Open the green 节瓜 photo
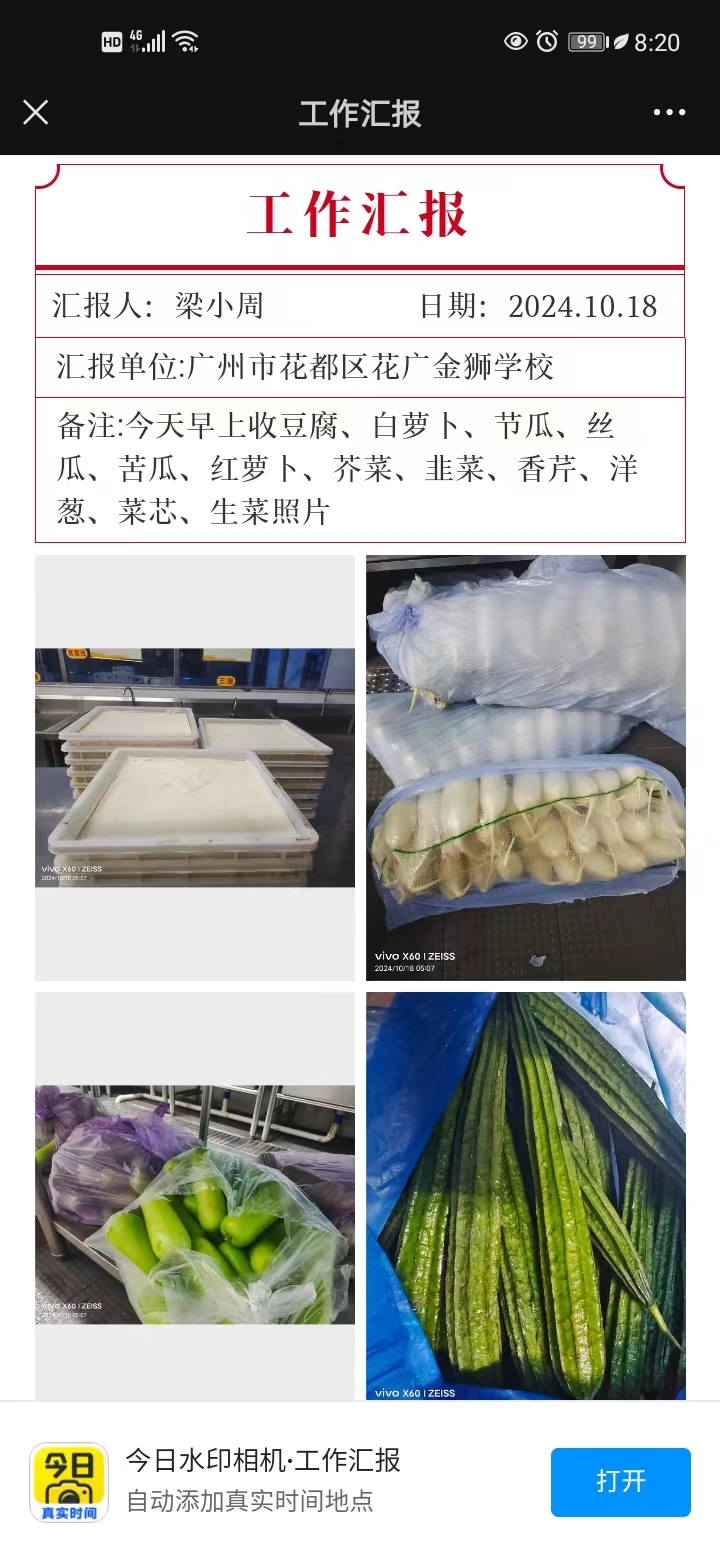This screenshot has height=1560, width=720. [x=195, y=1204]
